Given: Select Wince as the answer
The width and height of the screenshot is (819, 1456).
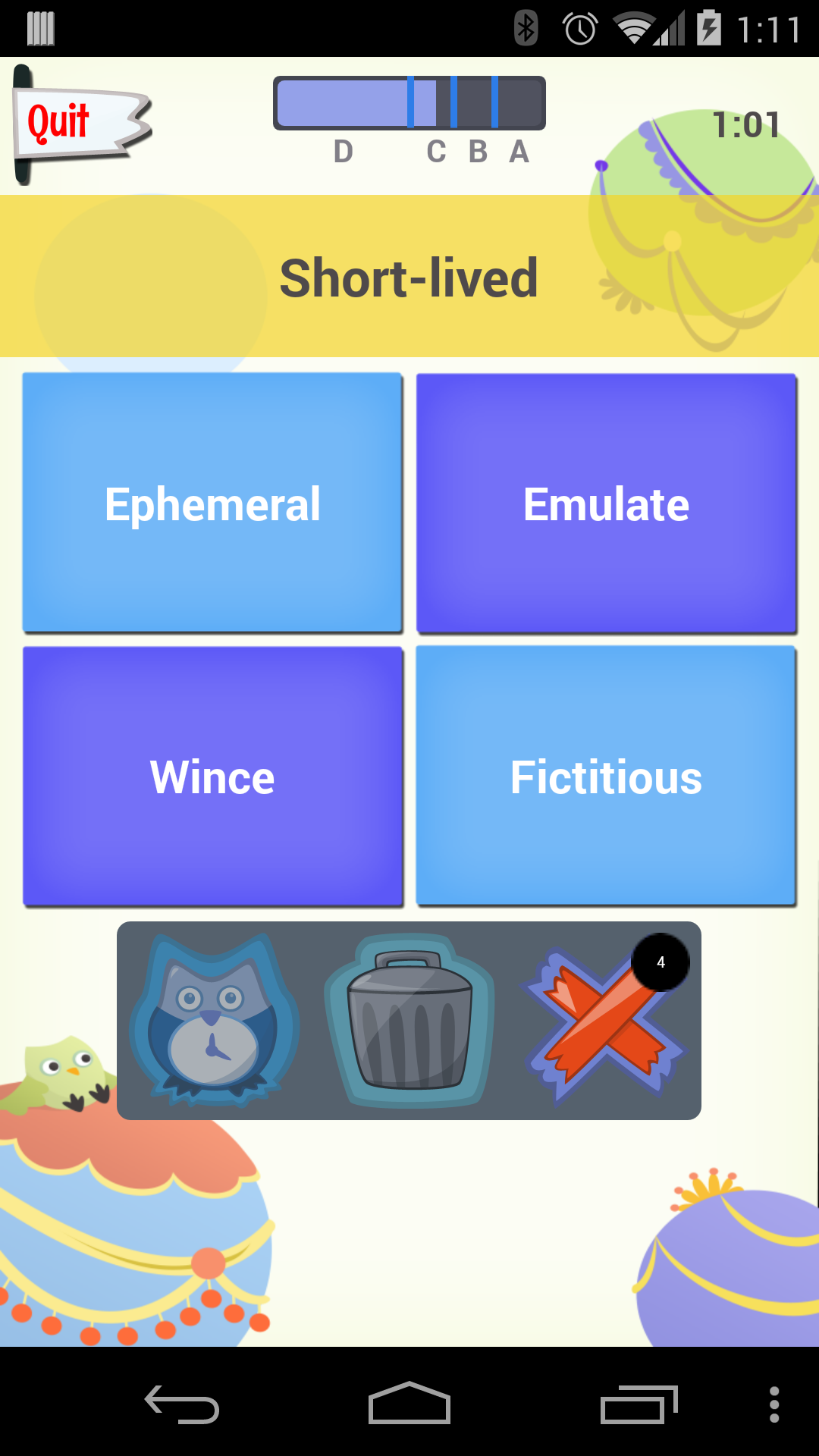Looking at the screenshot, I should [212, 776].
